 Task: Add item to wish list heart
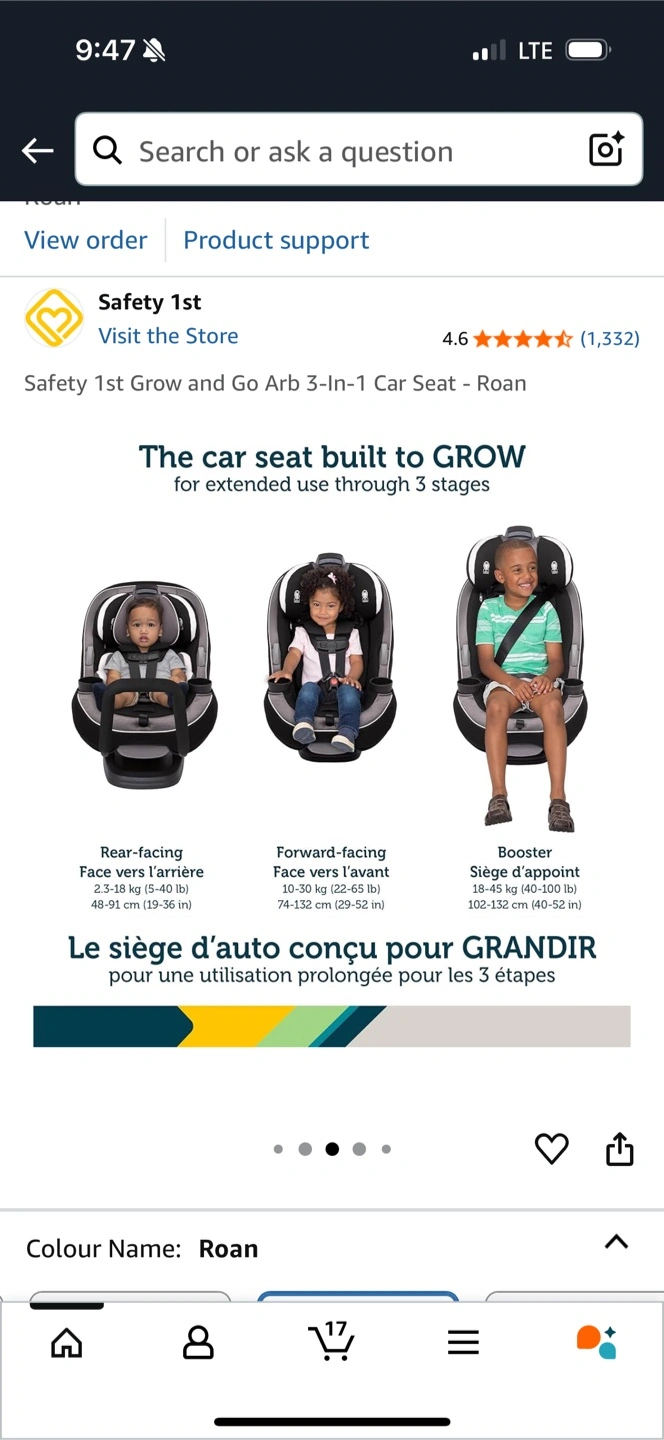pos(551,1149)
